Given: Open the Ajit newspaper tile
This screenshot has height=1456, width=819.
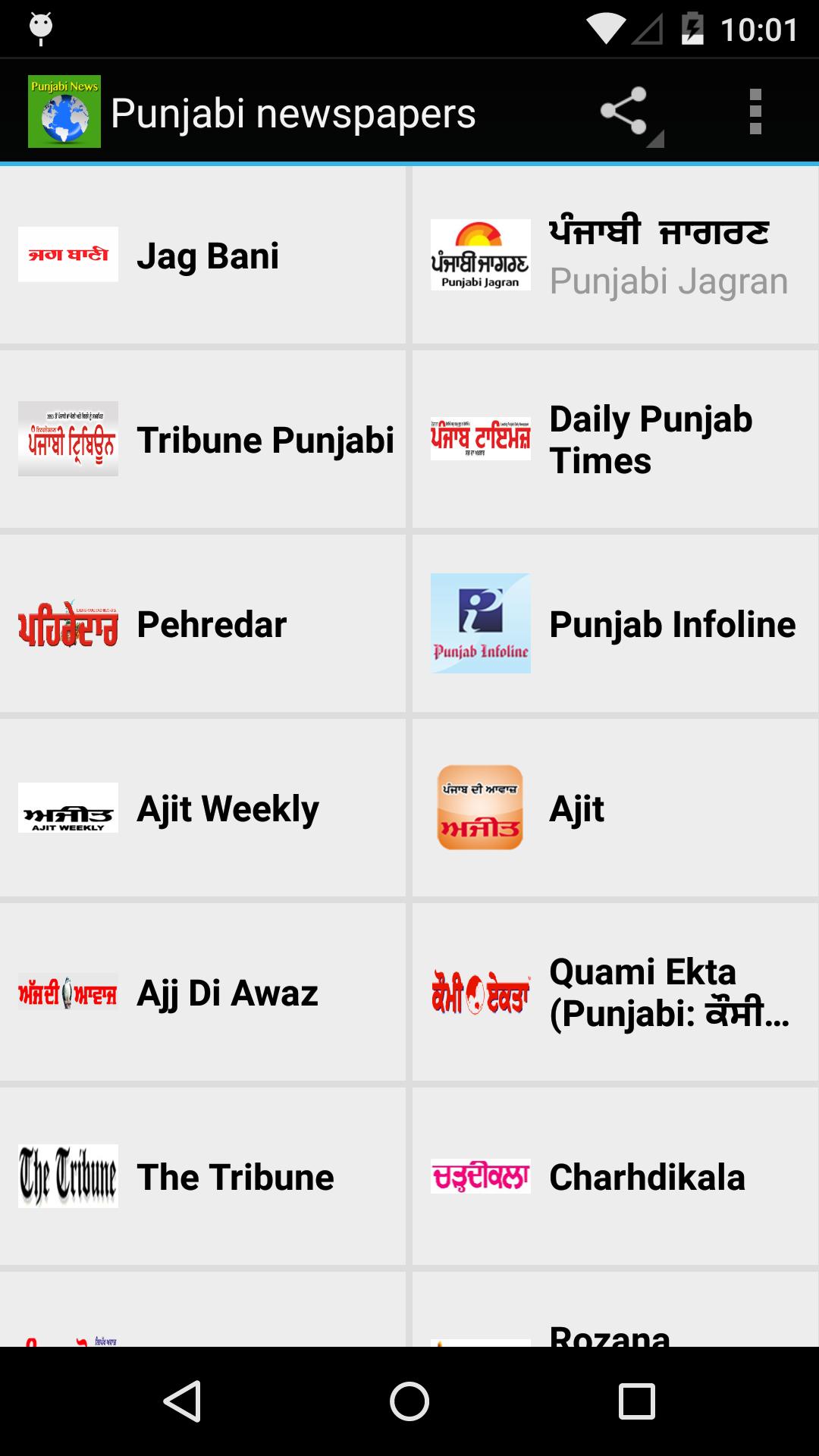Looking at the screenshot, I should [x=615, y=808].
